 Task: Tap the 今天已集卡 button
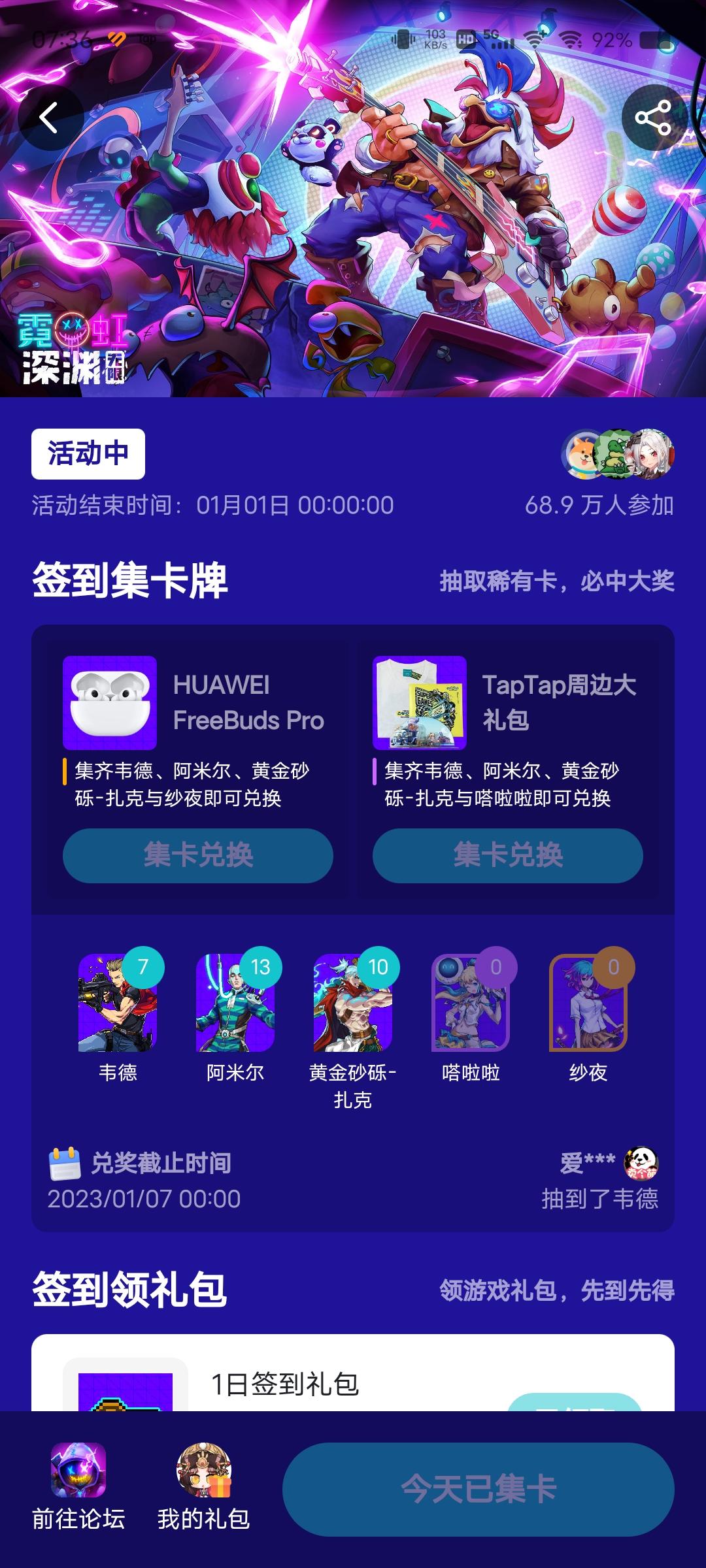point(478,1489)
